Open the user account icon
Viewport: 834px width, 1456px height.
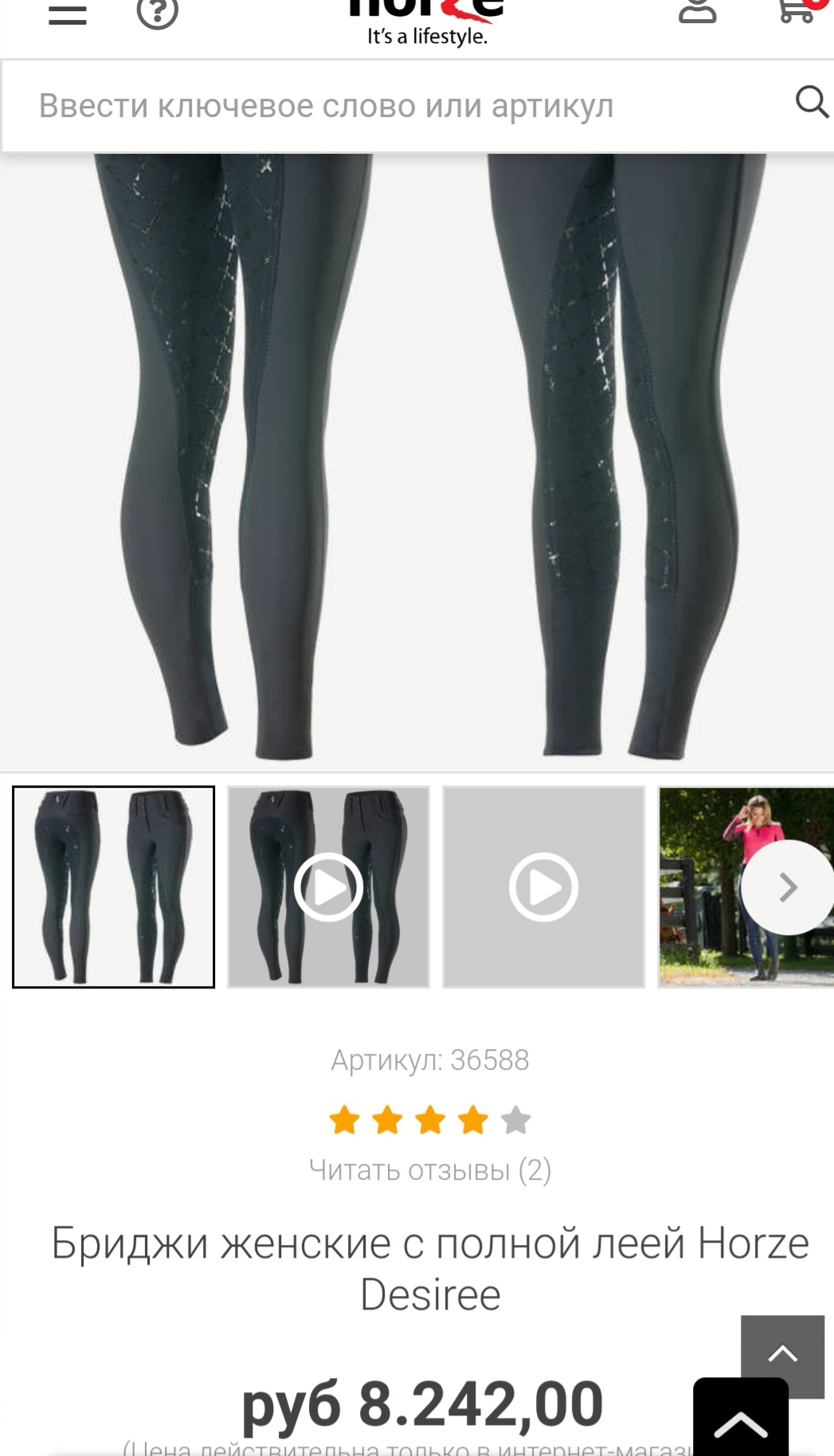[x=697, y=11]
